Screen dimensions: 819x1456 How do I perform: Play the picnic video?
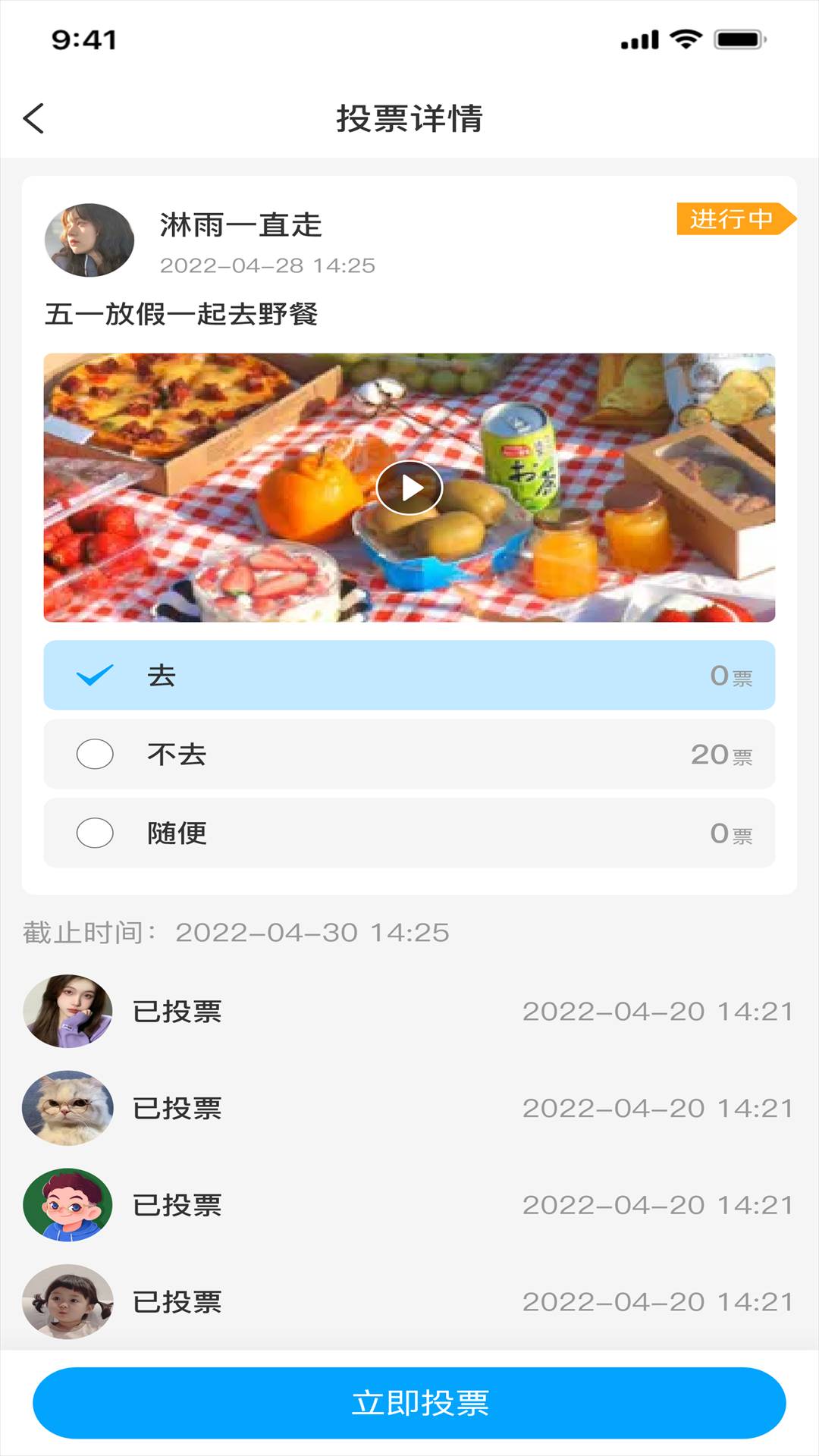pyautogui.click(x=409, y=488)
